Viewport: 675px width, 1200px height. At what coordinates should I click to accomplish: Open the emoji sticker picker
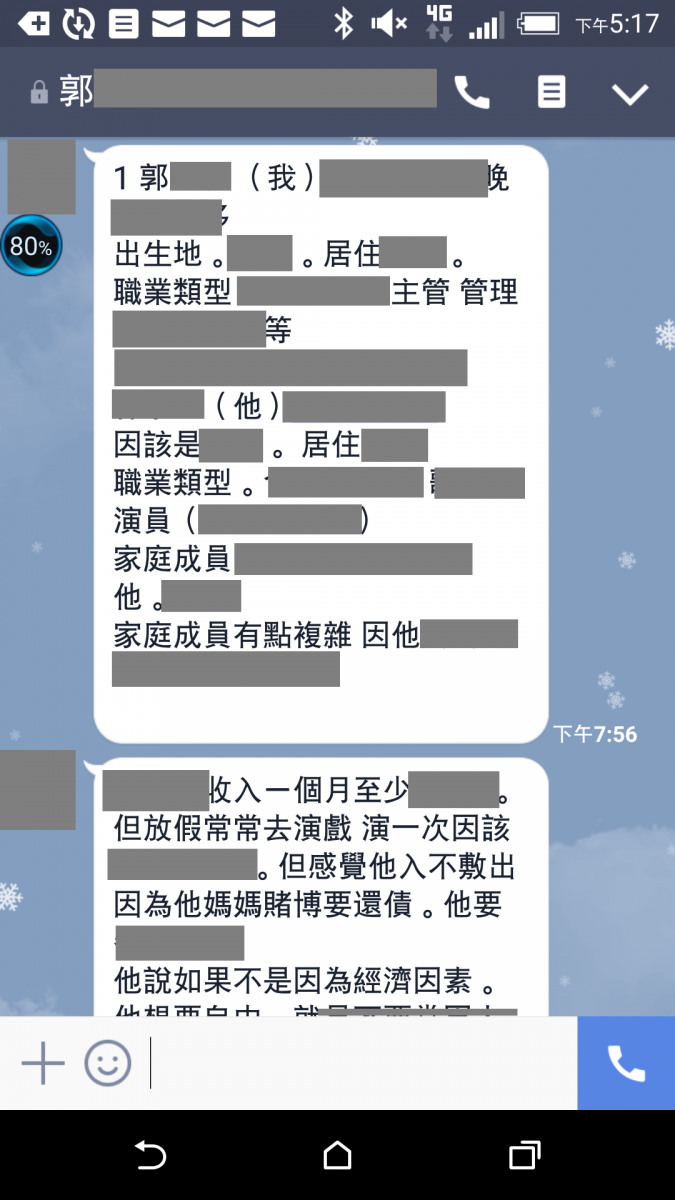click(x=108, y=1063)
